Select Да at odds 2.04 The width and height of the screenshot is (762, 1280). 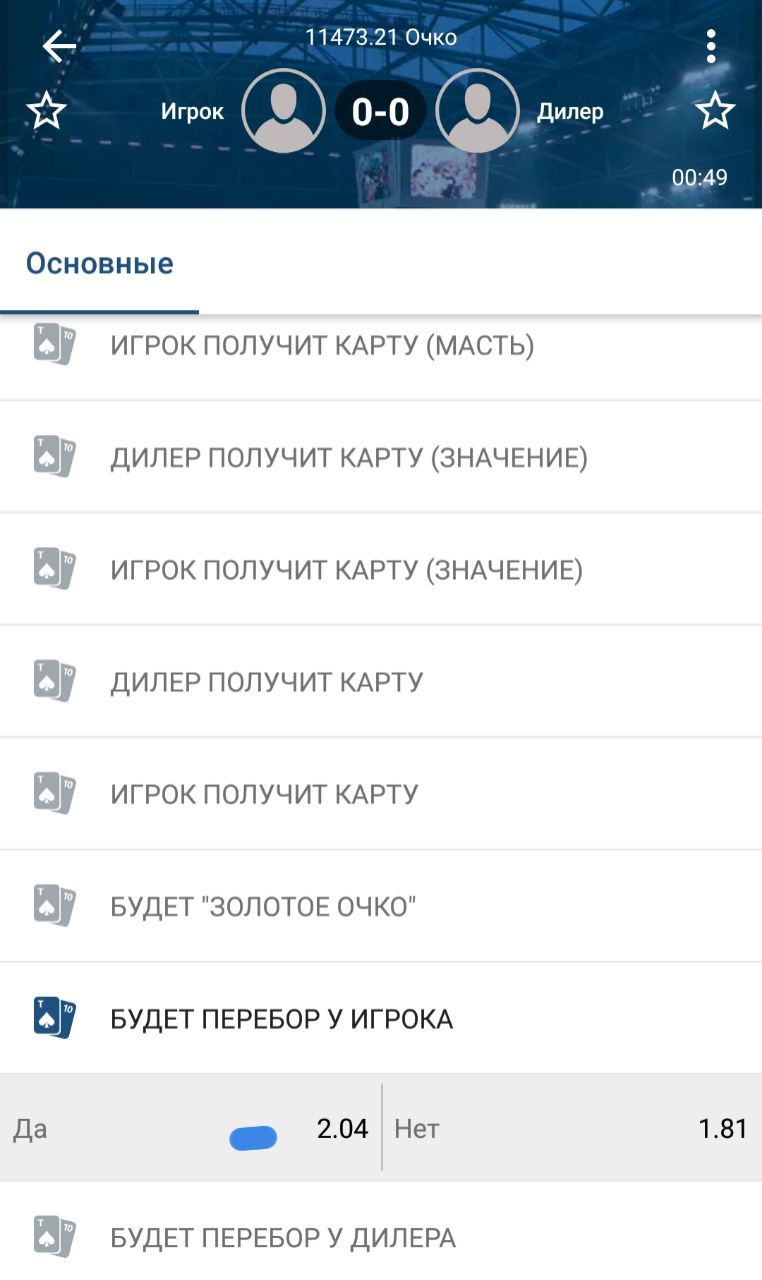click(x=190, y=1129)
